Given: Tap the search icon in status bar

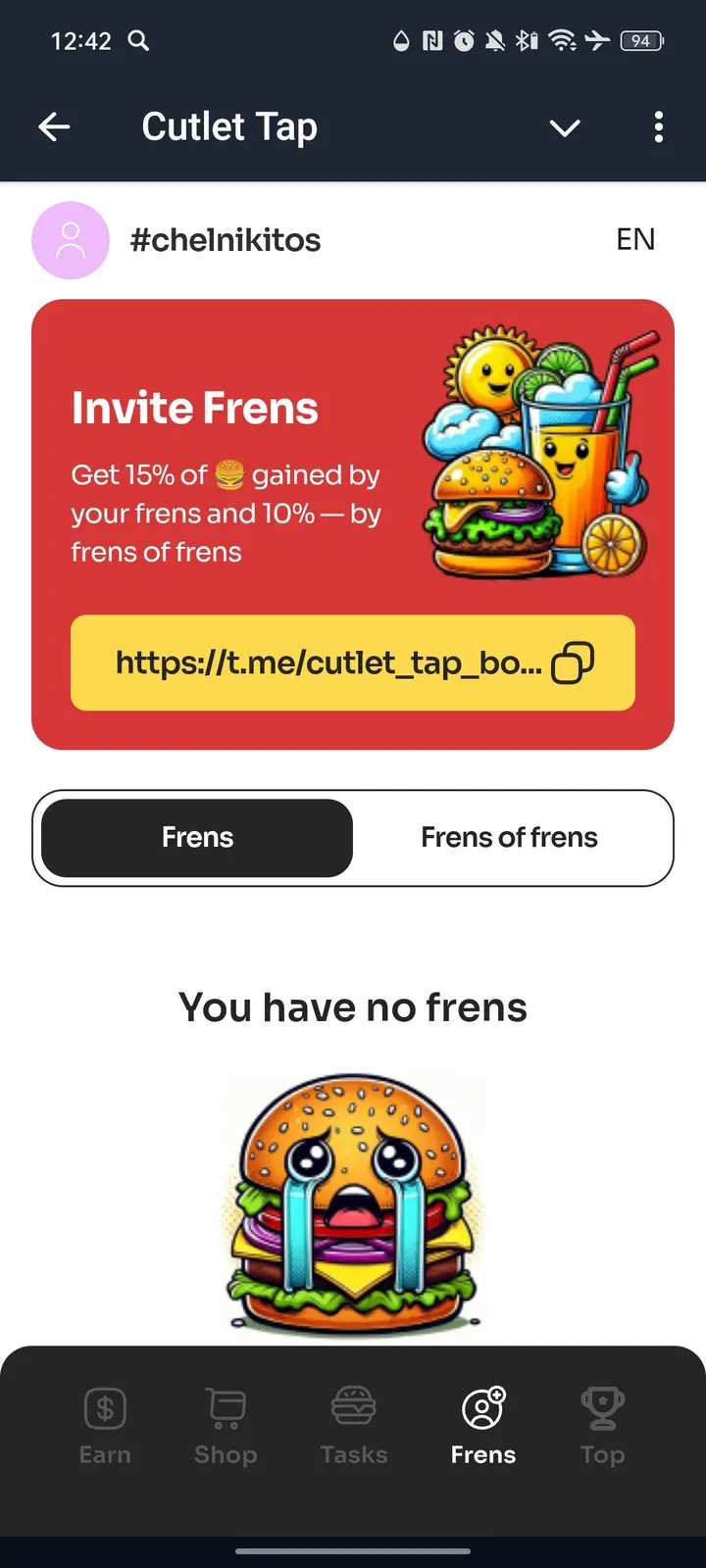Looking at the screenshot, I should [x=138, y=41].
